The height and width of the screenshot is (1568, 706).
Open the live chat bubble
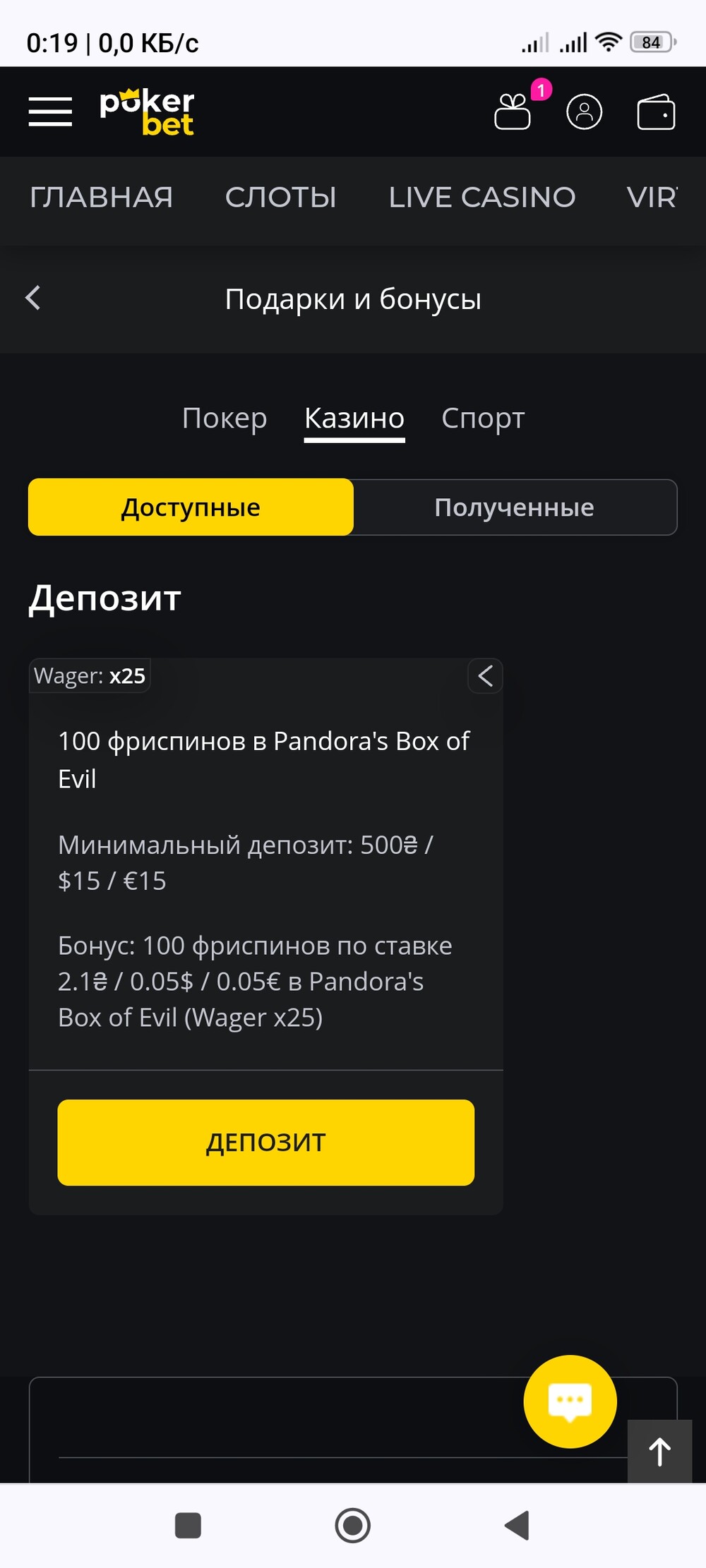(570, 1401)
